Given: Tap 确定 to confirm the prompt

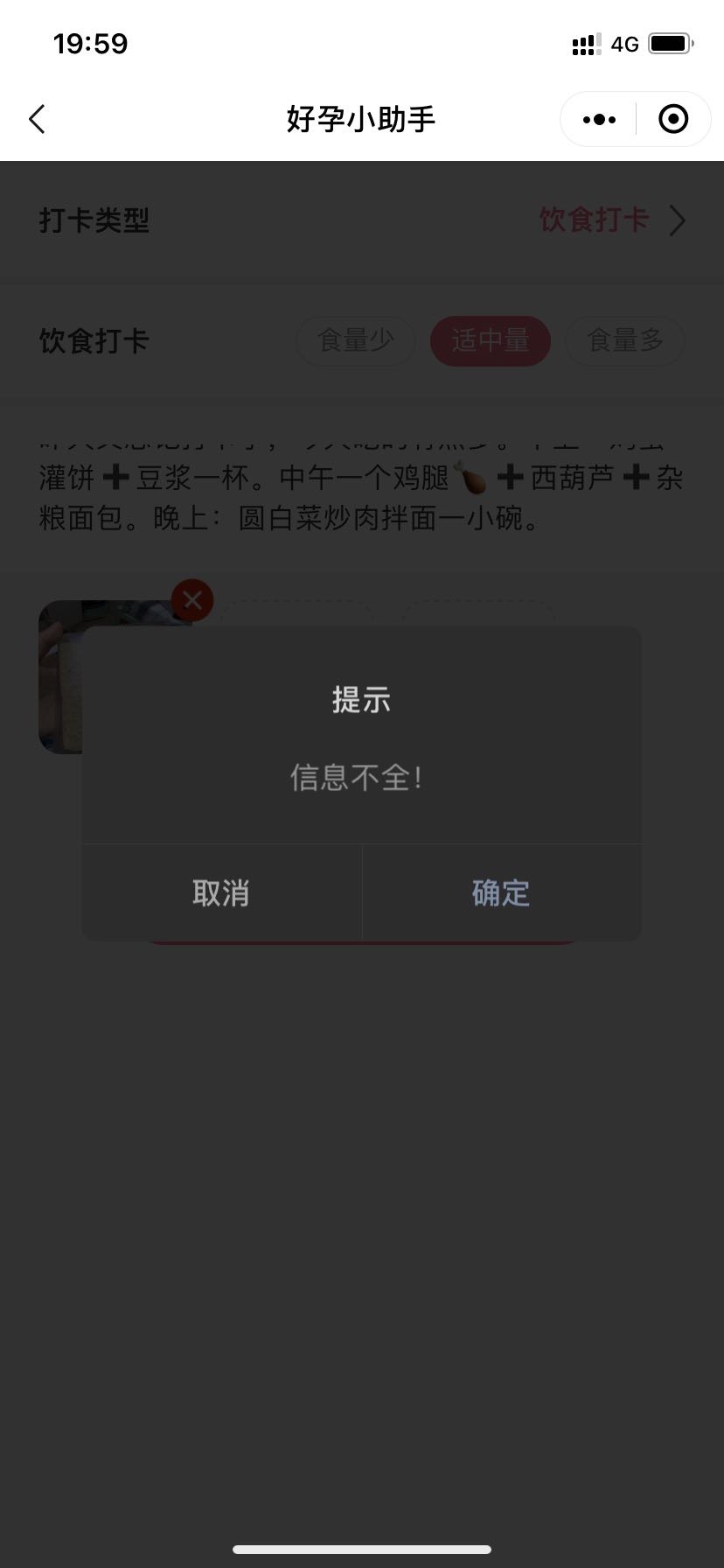Looking at the screenshot, I should click(501, 892).
